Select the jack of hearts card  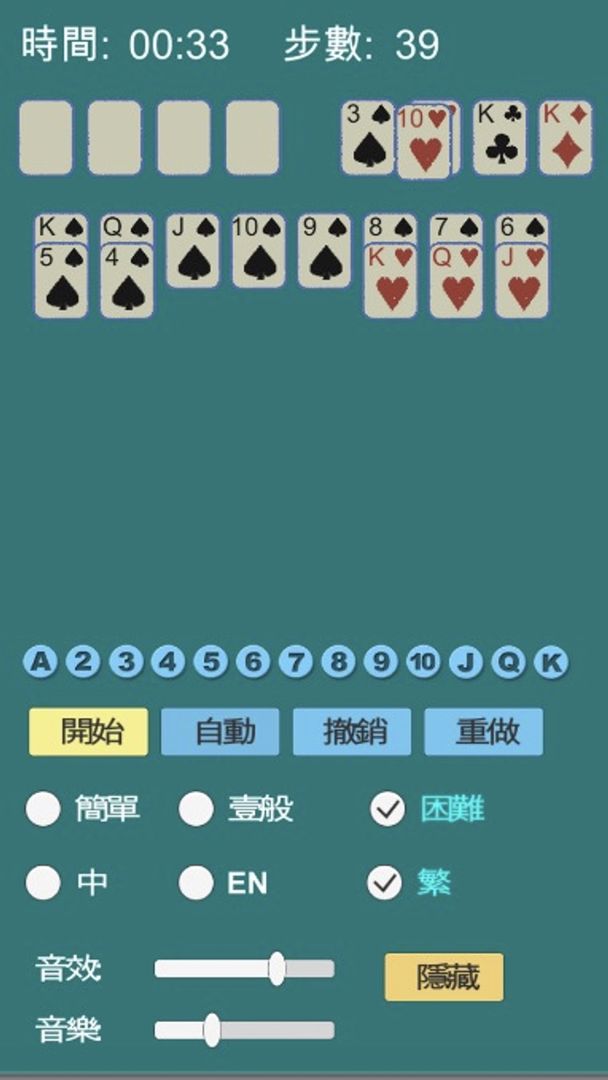tap(522, 285)
